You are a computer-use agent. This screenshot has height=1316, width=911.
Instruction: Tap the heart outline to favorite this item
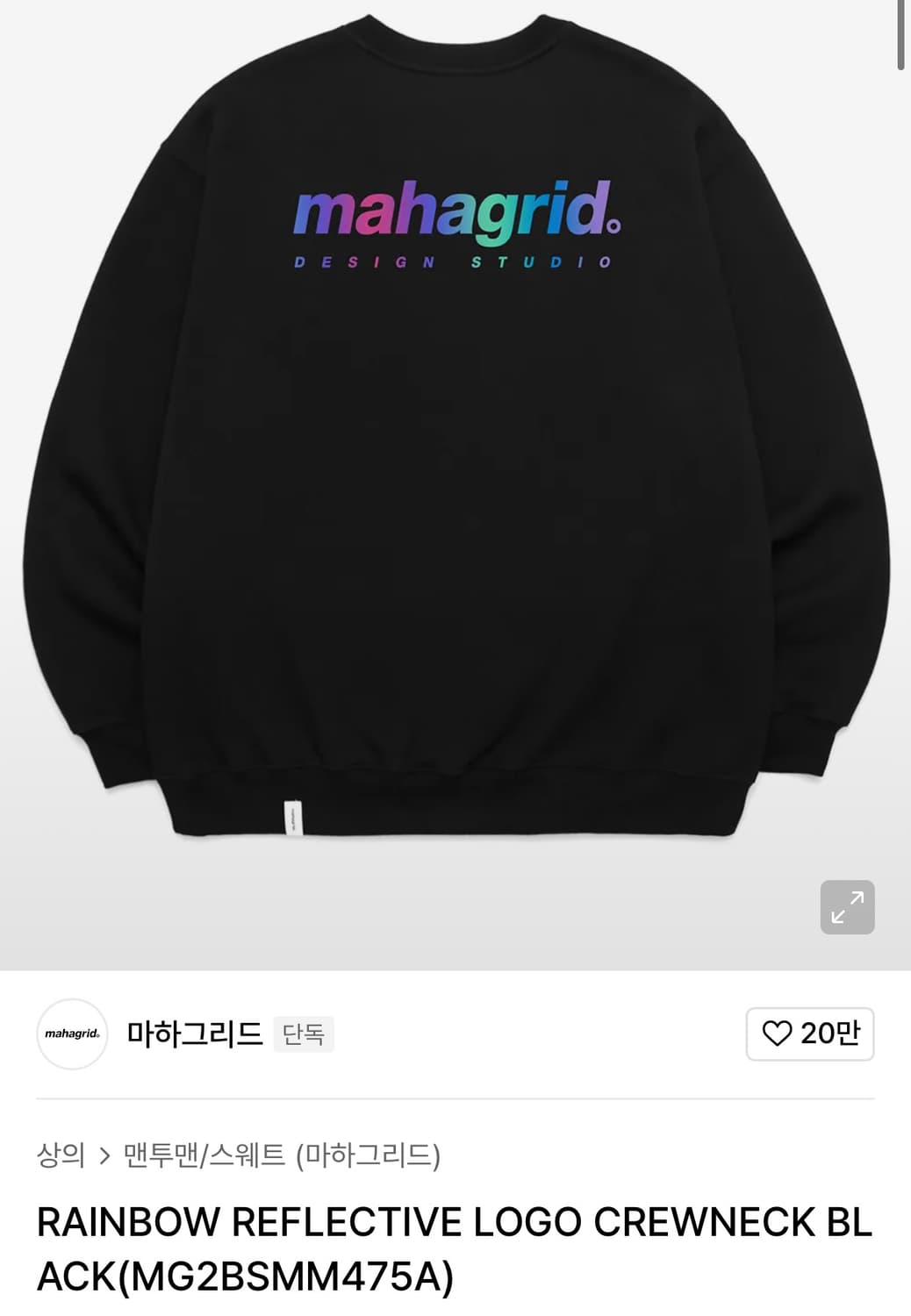point(779,1034)
